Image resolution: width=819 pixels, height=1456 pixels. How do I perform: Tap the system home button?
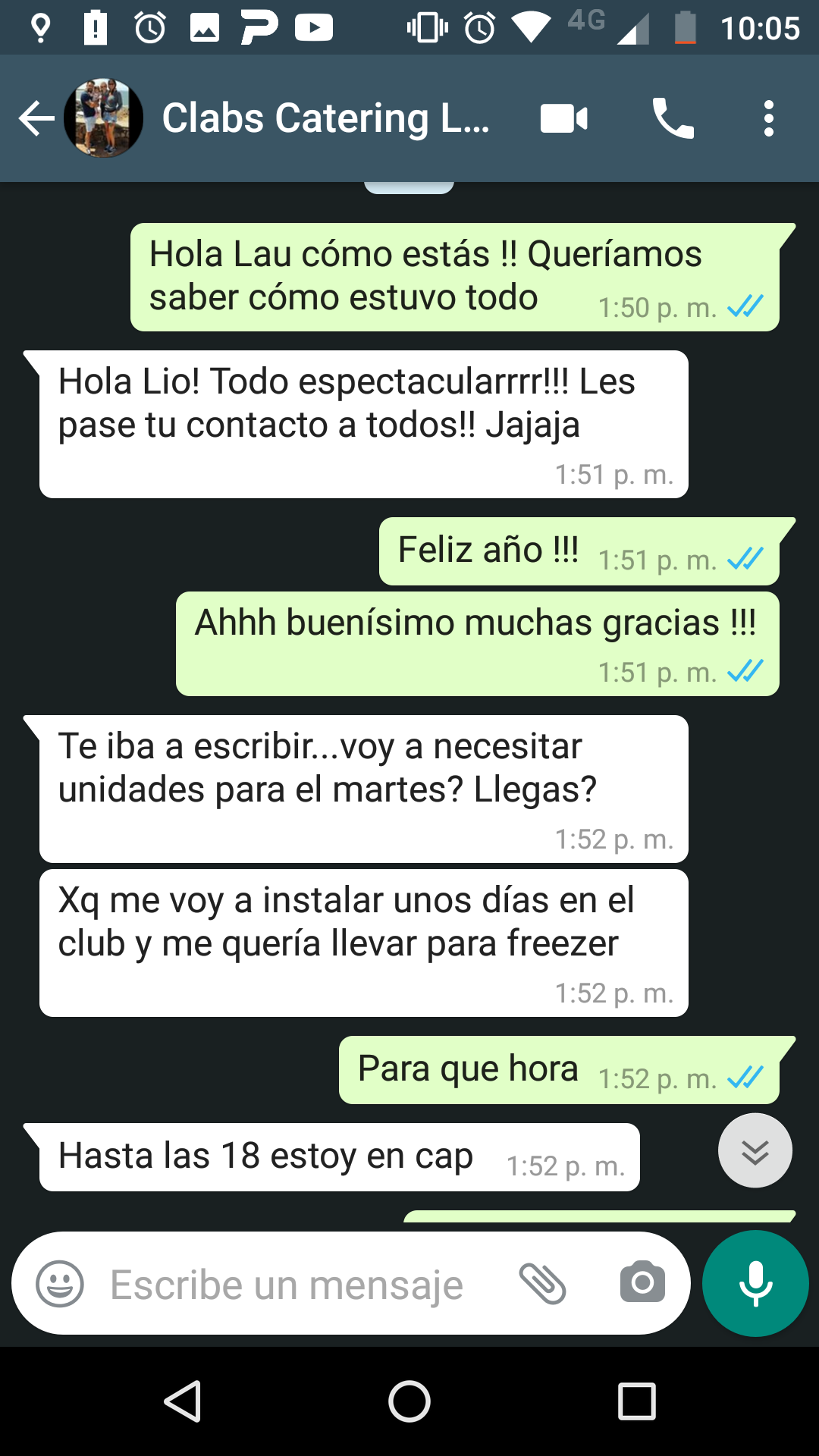coord(409,1401)
